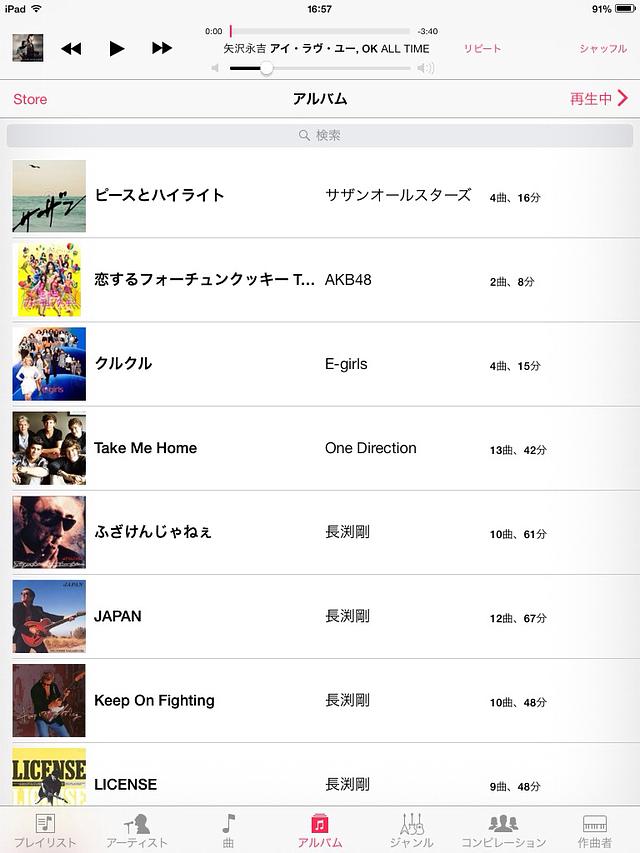Switch to the 曲 songs tab
This screenshot has width=640, height=853.
pos(229,830)
